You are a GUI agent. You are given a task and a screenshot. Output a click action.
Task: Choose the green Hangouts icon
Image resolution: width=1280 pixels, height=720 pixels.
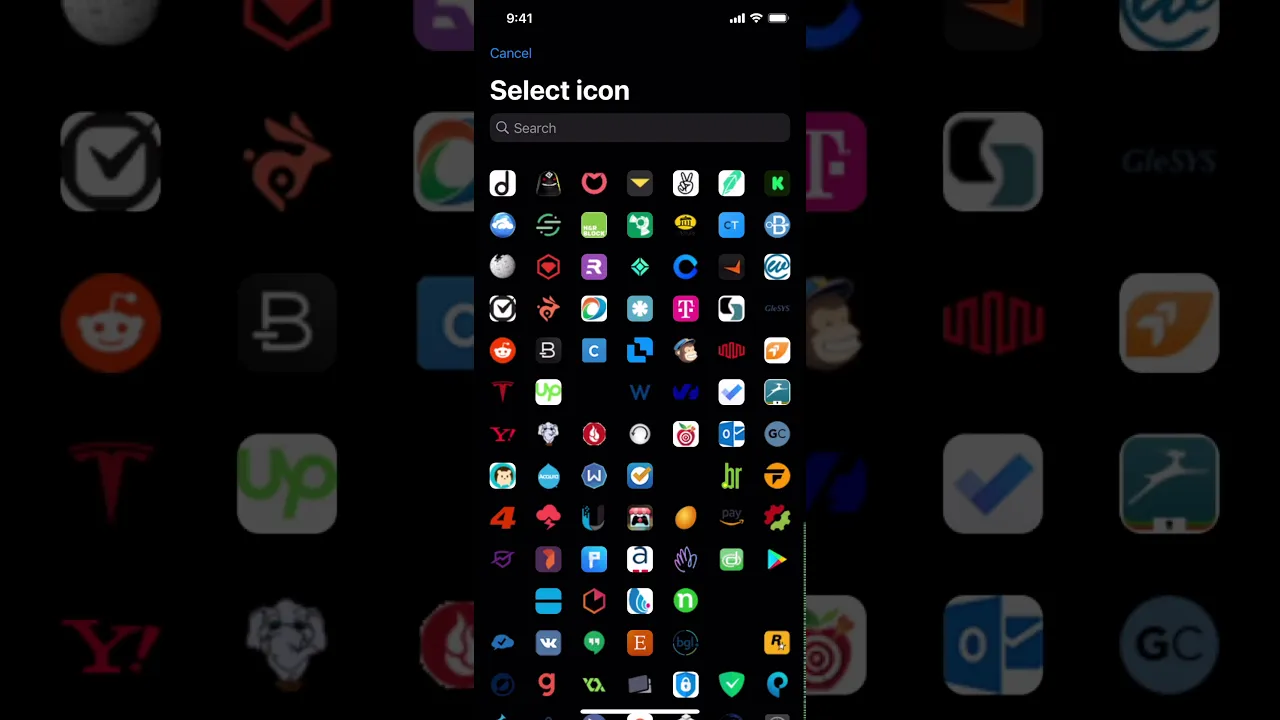tap(594, 643)
